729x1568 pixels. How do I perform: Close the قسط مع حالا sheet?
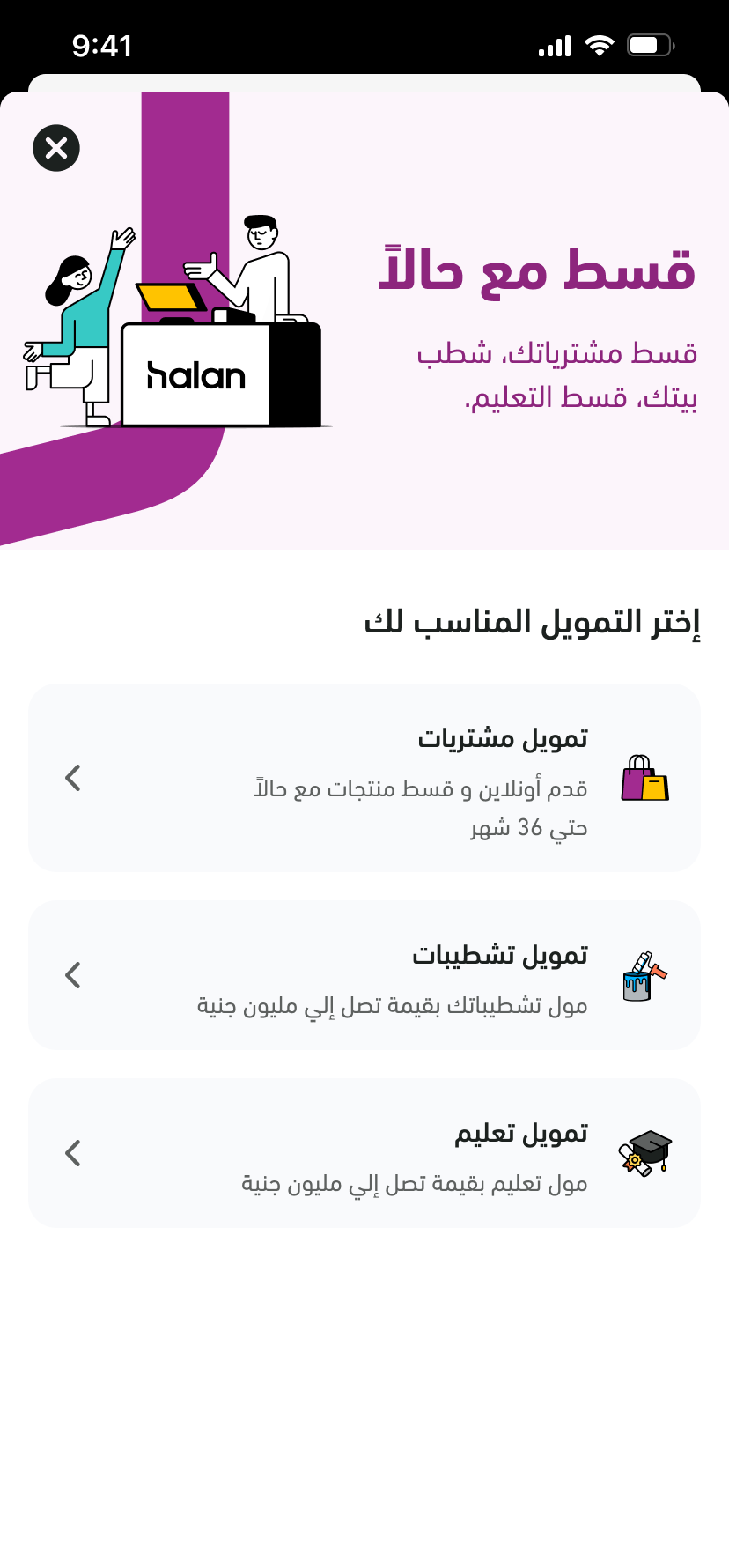(x=56, y=148)
